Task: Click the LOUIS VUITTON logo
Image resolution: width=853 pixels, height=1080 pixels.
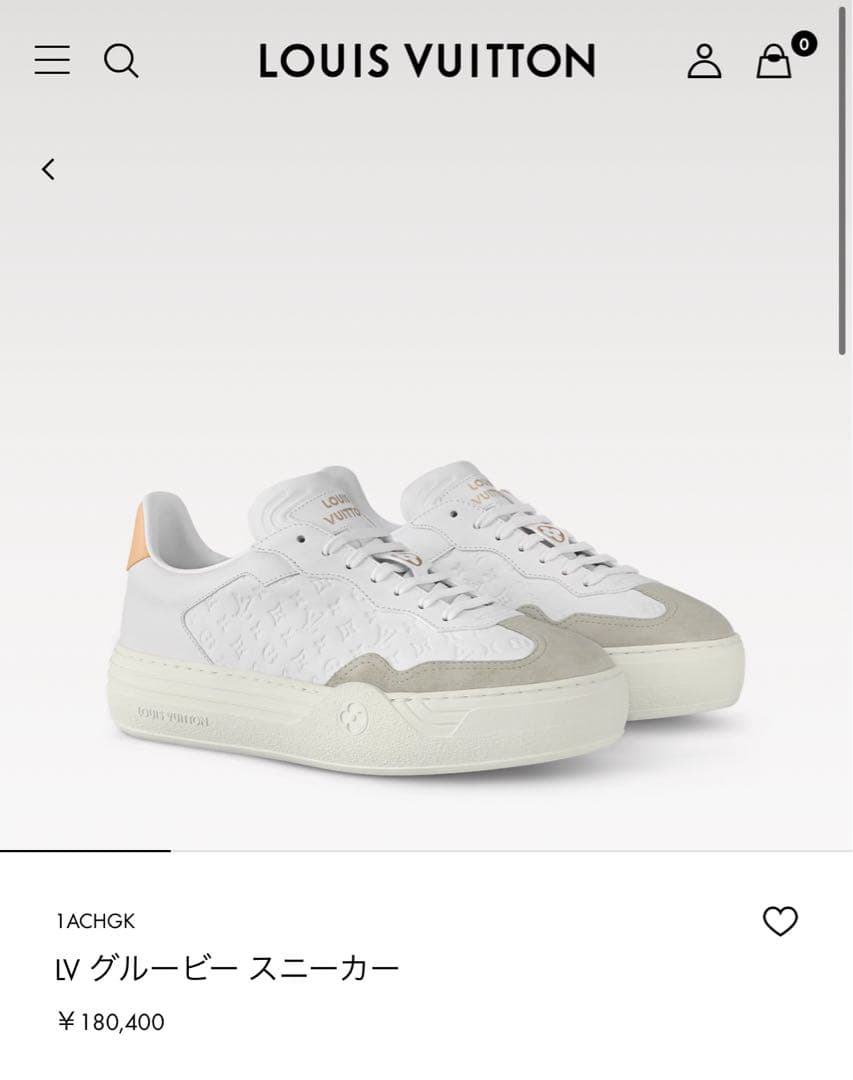Action: [426, 62]
